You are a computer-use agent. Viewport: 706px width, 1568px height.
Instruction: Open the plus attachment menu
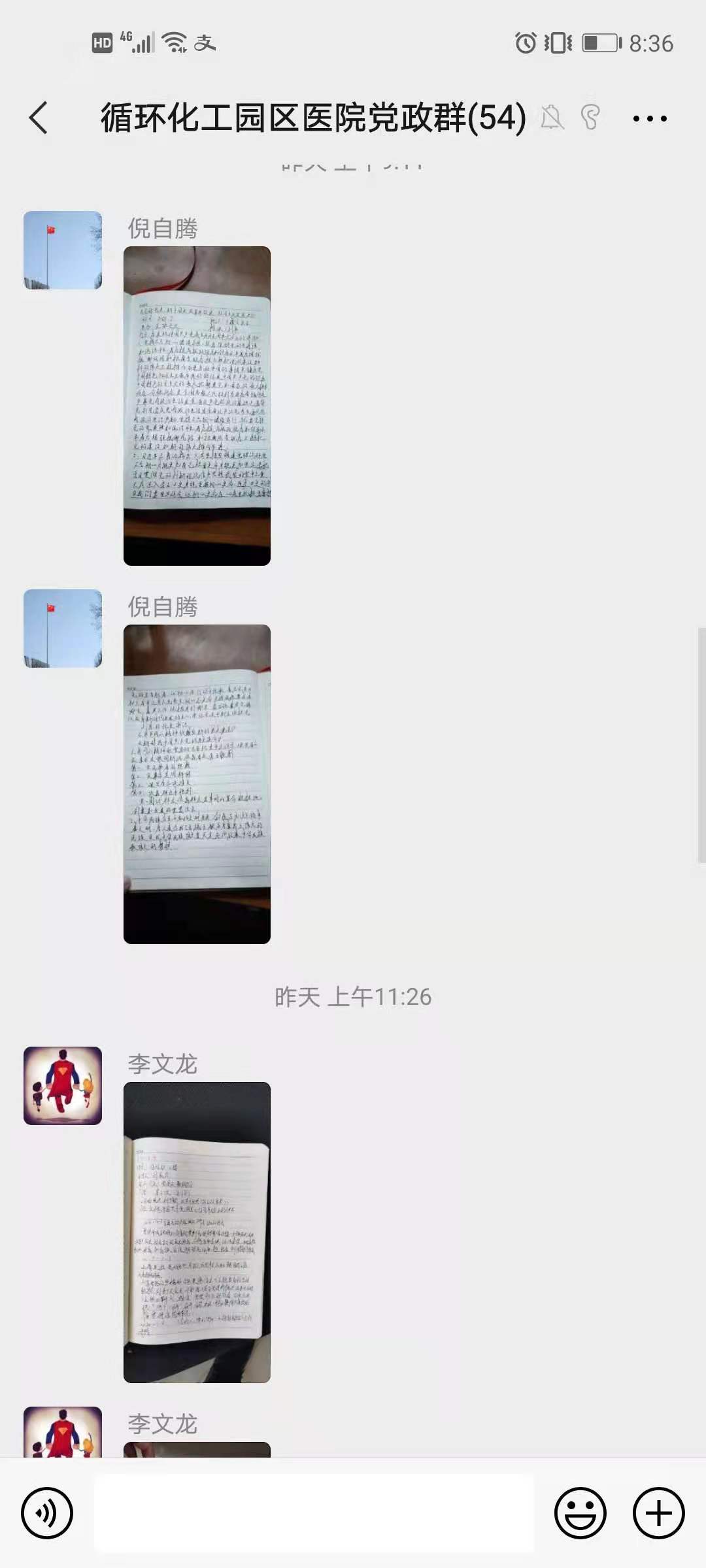(x=658, y=1512)
